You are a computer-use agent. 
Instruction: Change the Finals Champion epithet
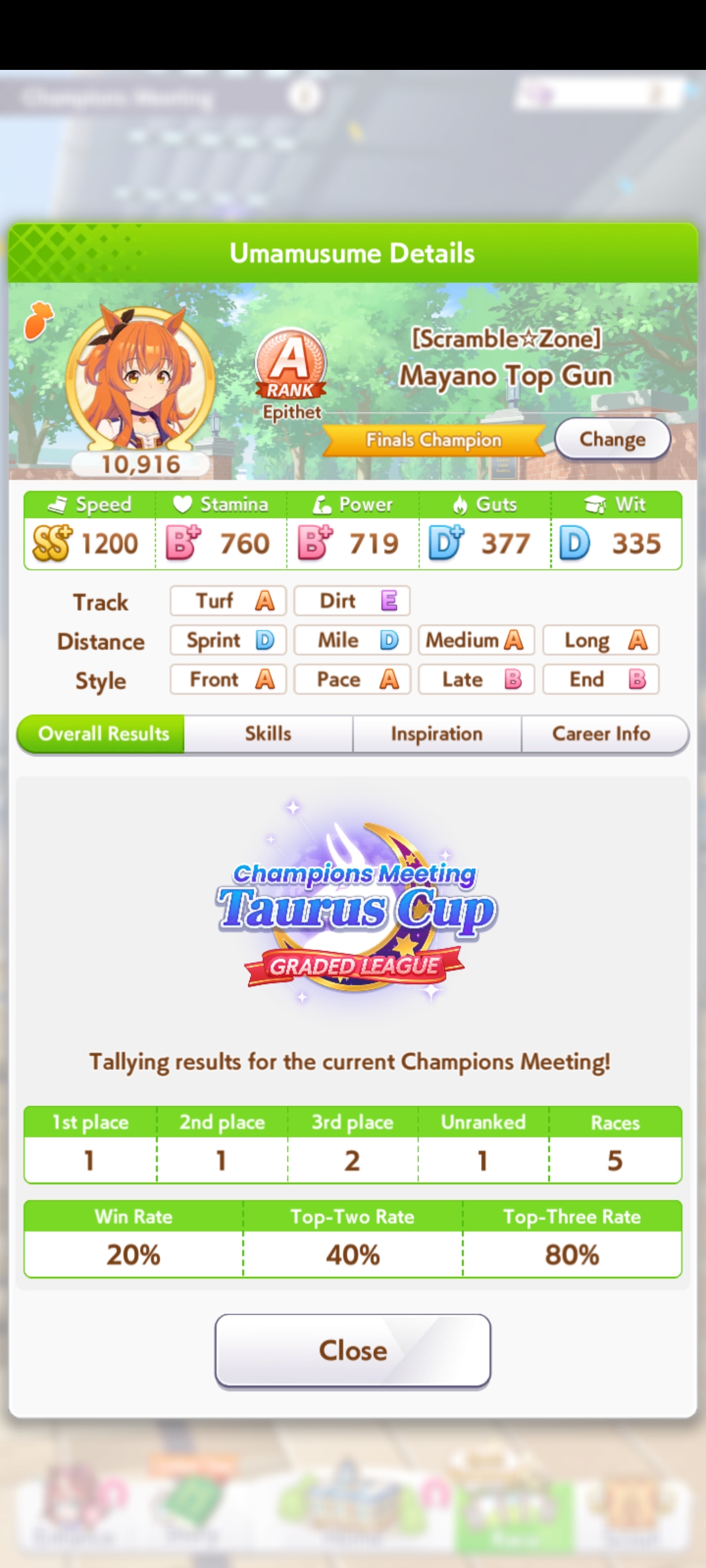pyautogui.click(x=613, y=439)
